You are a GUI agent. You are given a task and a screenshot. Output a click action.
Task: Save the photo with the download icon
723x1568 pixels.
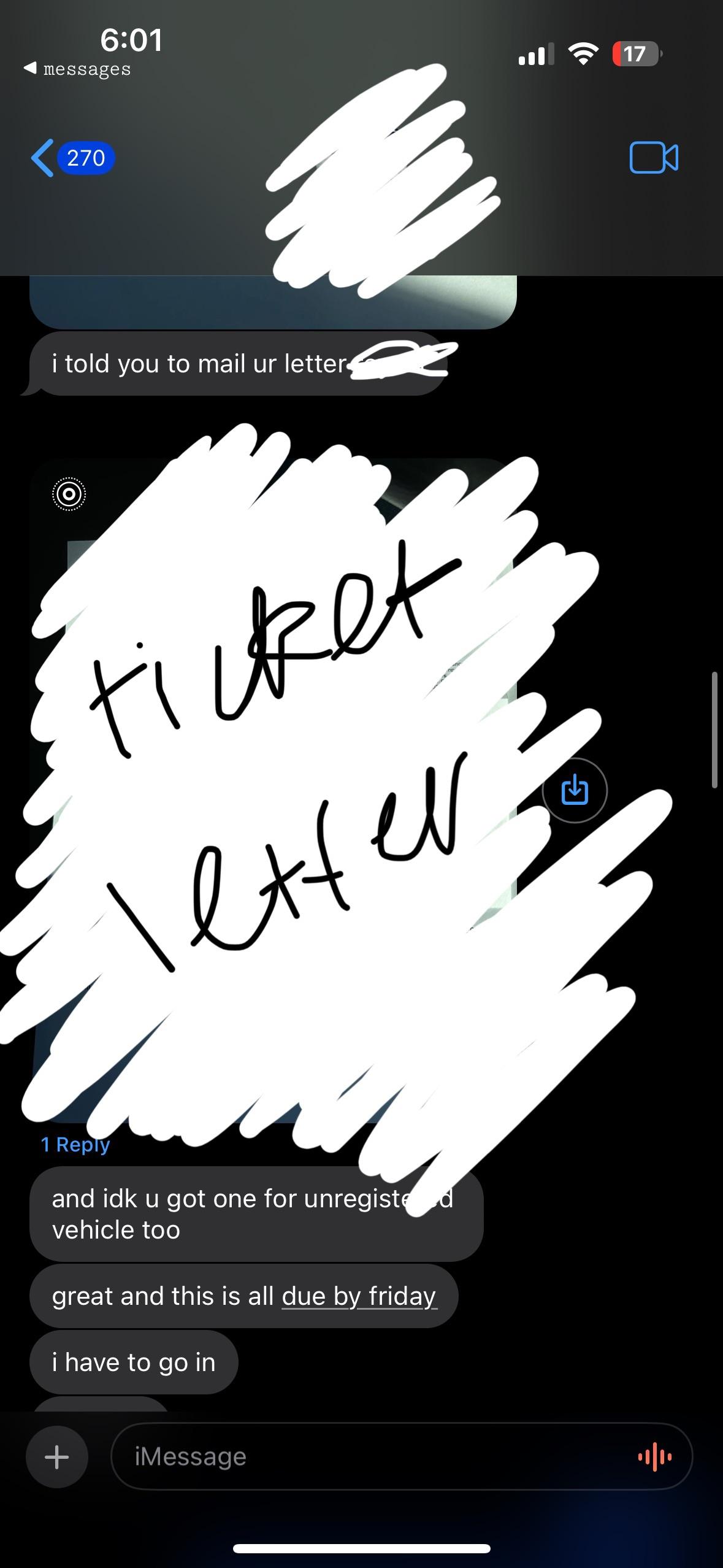click(x=575, y=790)
